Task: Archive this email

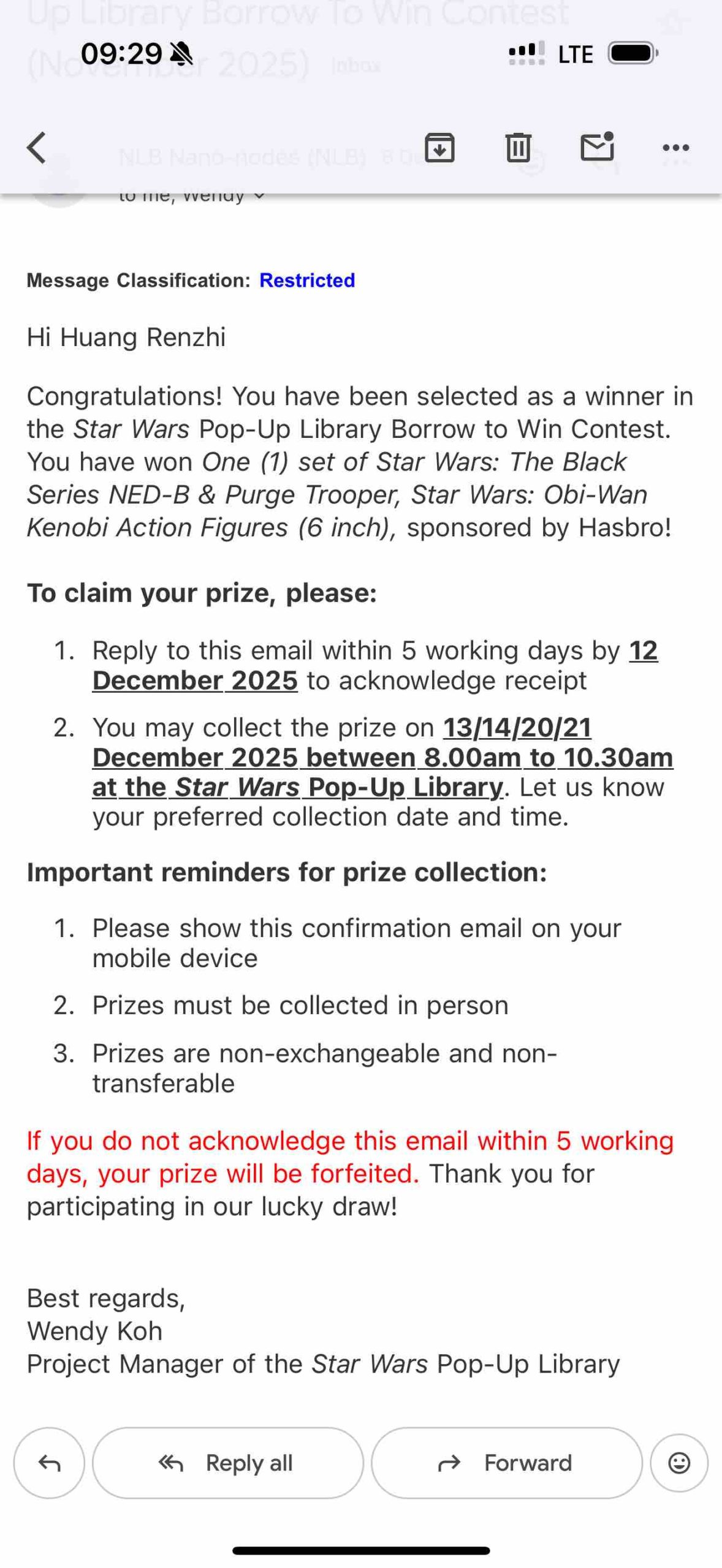Action: click(x=439, y=148)
